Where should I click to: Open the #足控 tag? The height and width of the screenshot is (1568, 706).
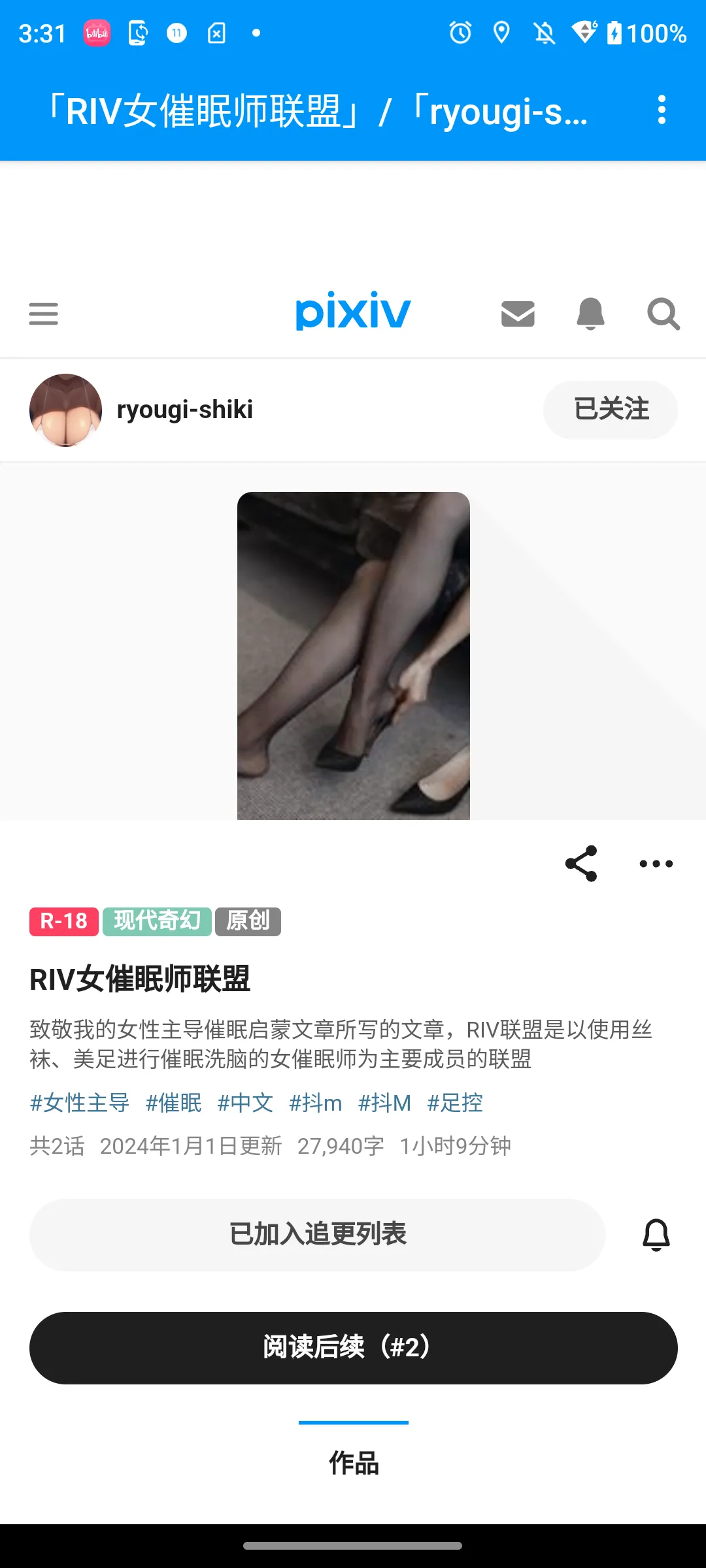(x=455, y=1103)
